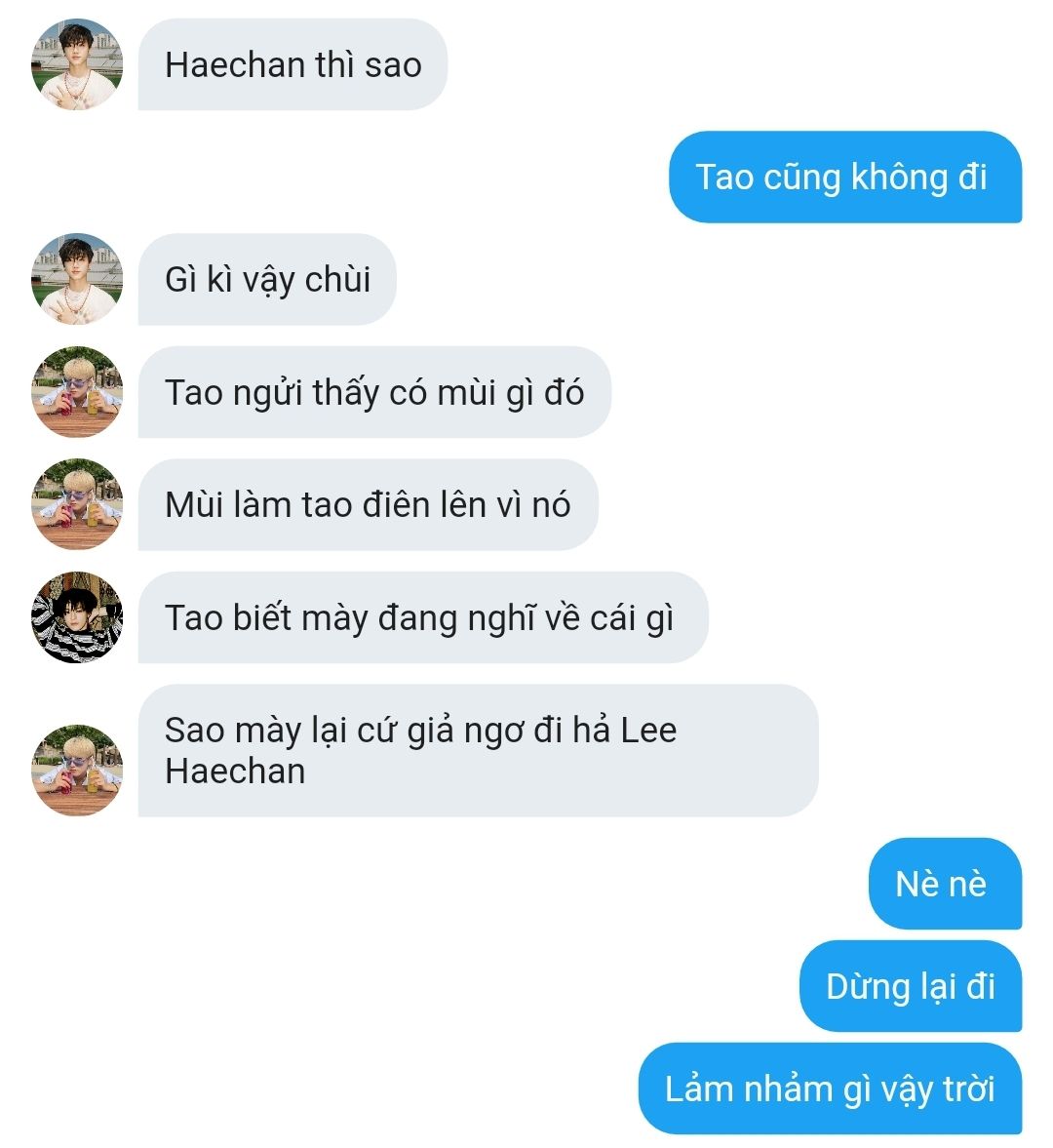Viewport: 1053px width, 1148px height.
Task: Select the 'Dừng lại đi' message bubble
Action: pyautogui.click(x=910, y=986)
